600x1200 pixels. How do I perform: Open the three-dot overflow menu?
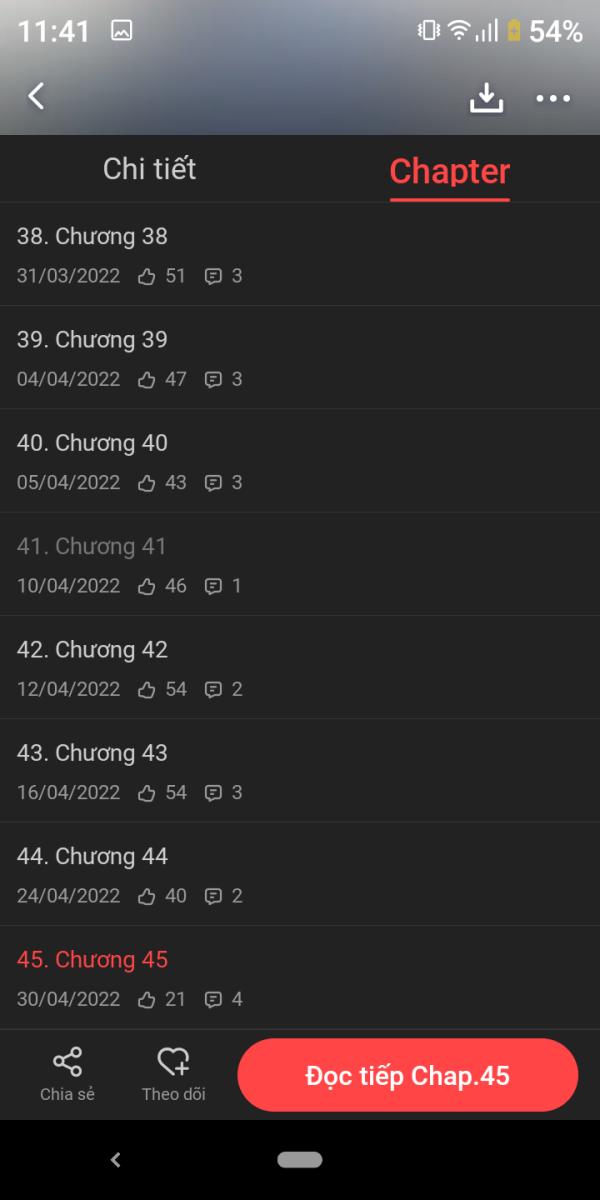553,98
